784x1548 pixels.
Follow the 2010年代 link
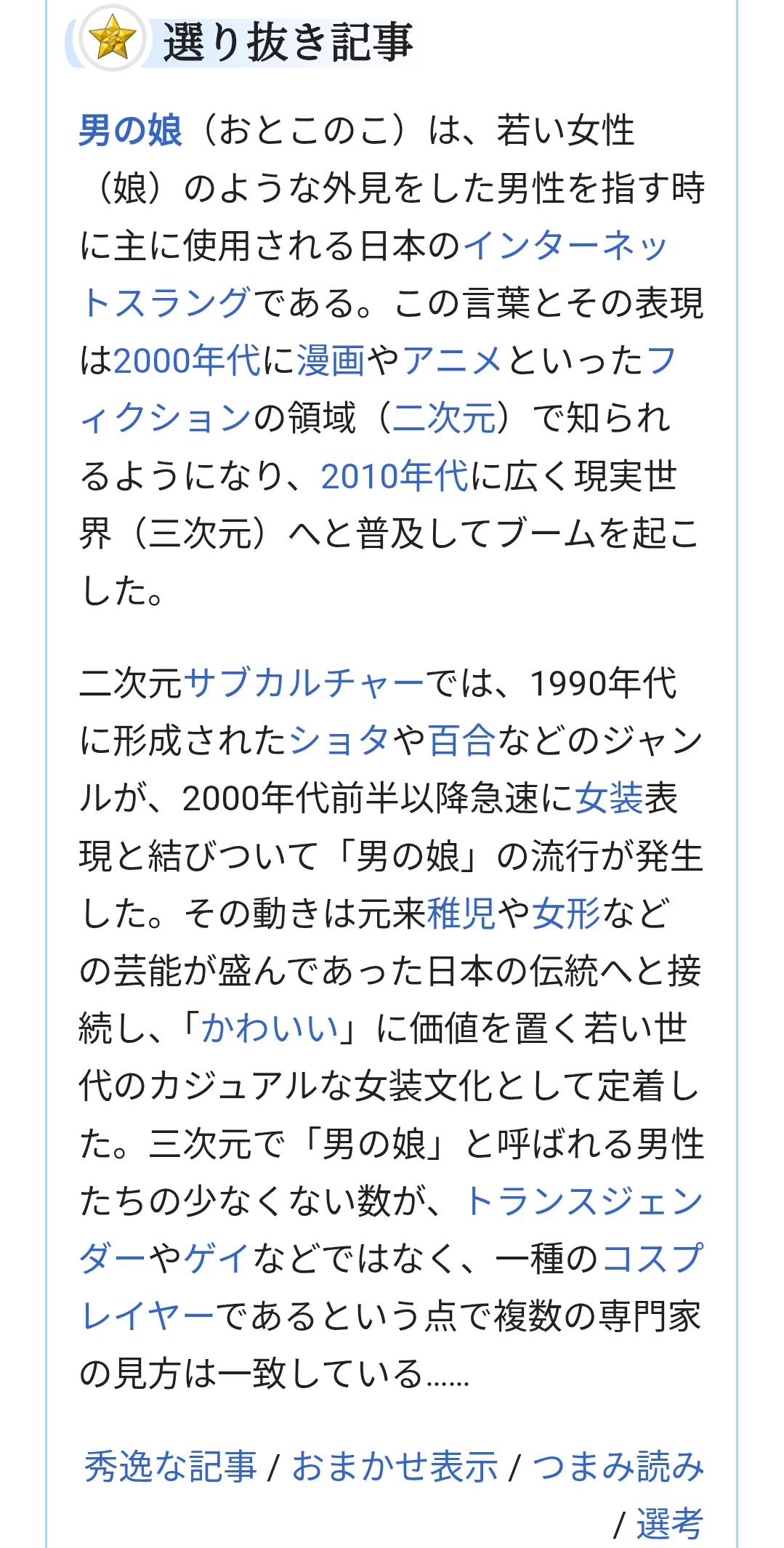pyautogui.click(x=395, y=476)
